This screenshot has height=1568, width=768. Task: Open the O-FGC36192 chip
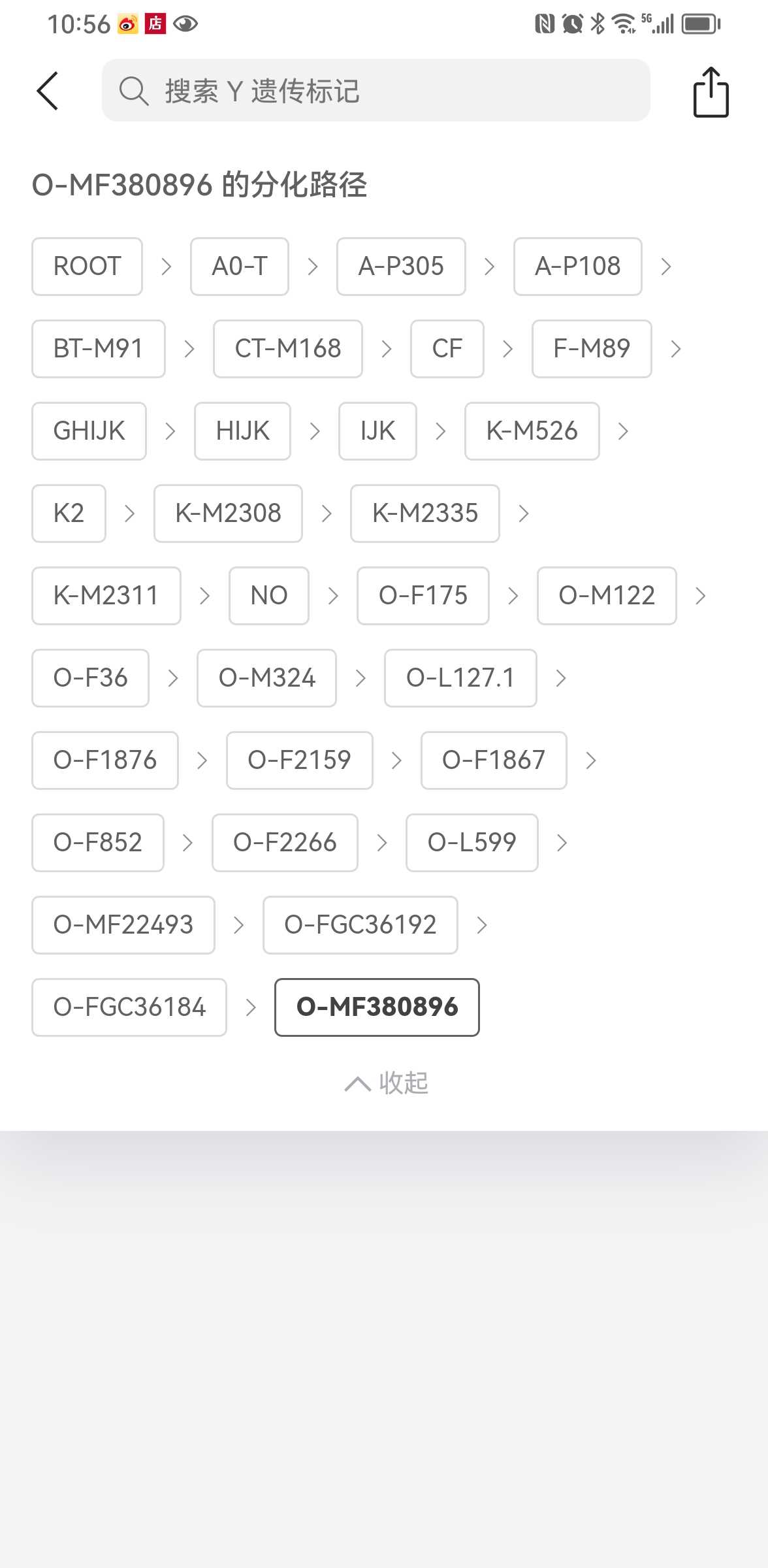pyautogui.click(x=360, y=925)
